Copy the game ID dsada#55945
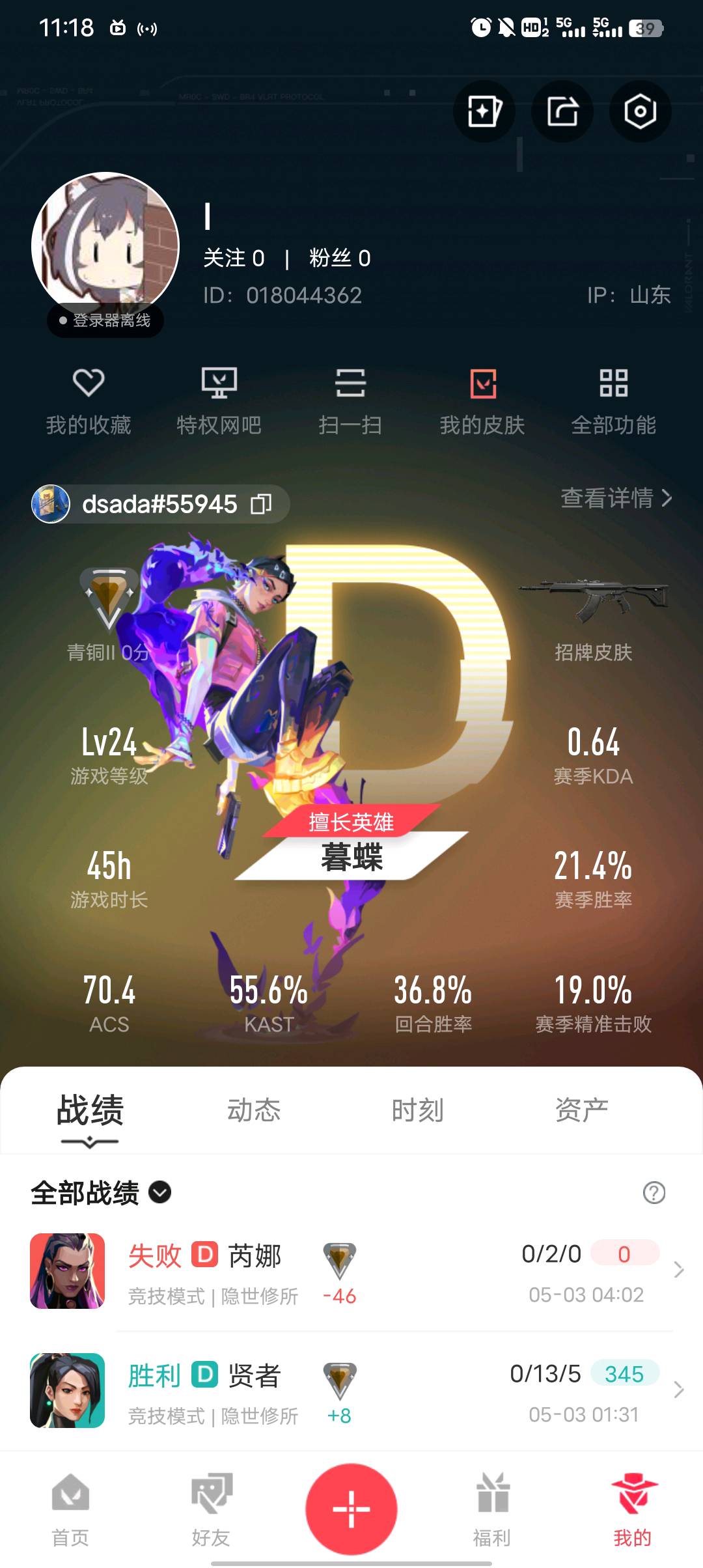This screenshot has width=703, height=1568. (261, 503)
